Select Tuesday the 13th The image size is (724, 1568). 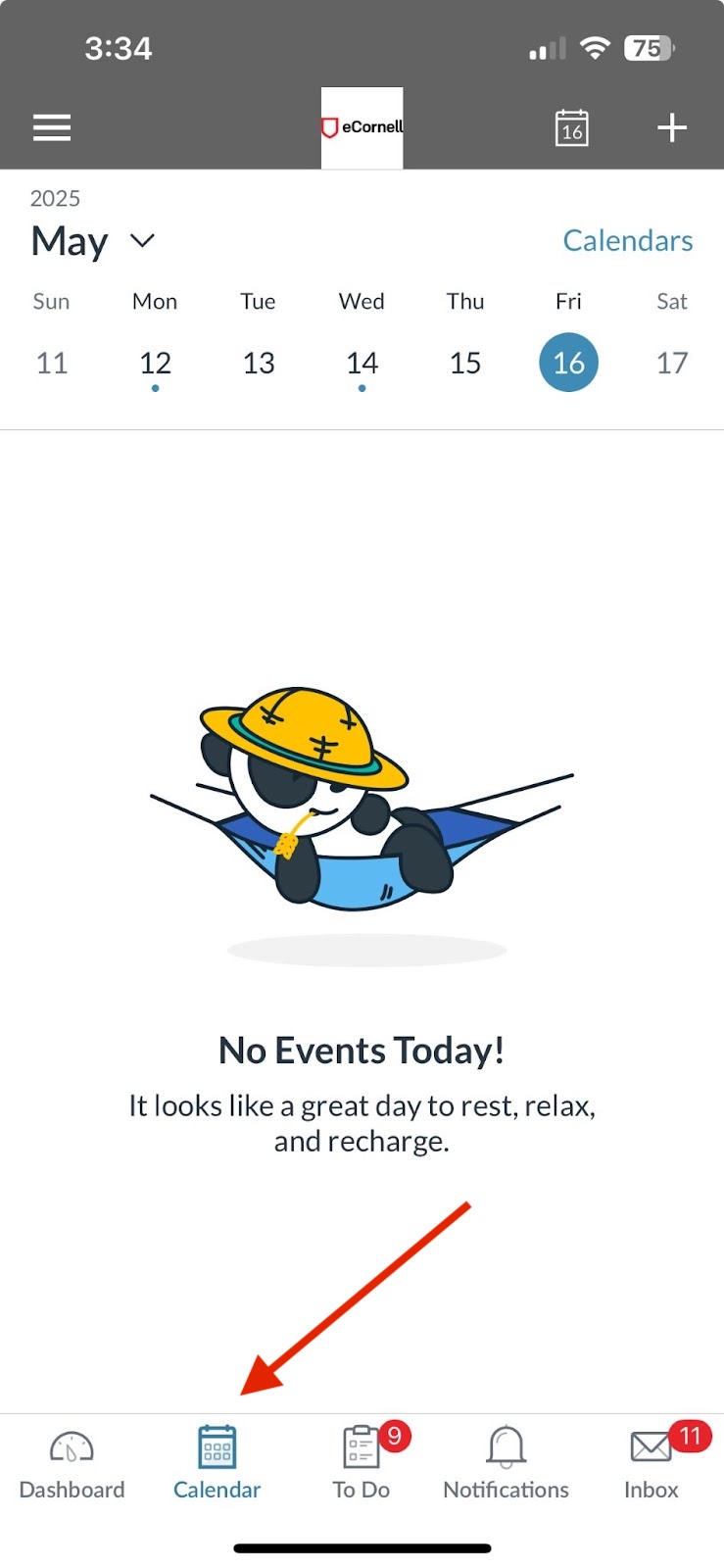(x=259, y=364)
